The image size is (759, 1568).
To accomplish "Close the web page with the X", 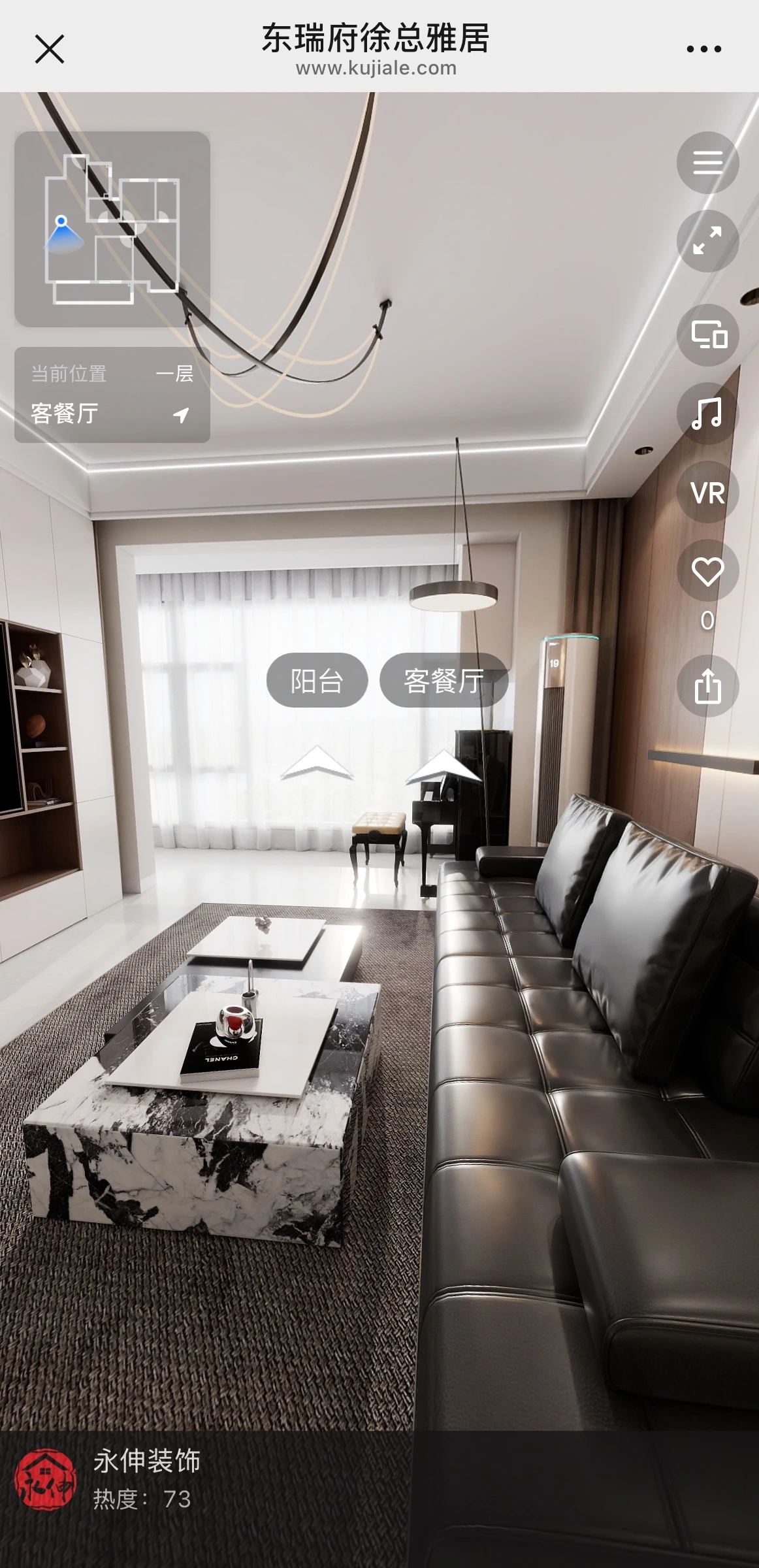I will point(50,49).
